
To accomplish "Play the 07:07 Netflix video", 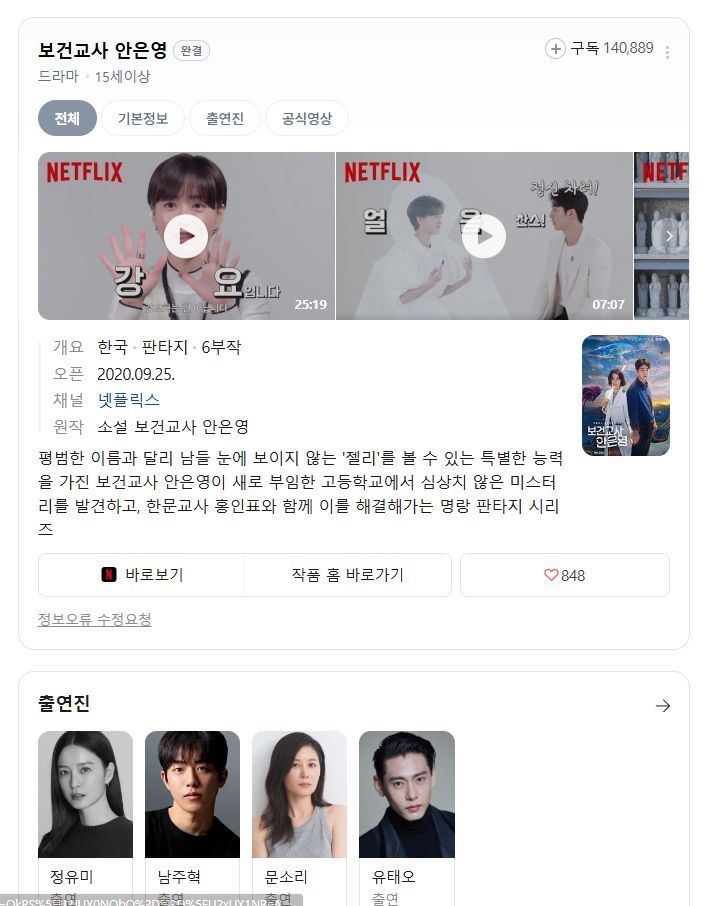I will pyautogui.click(x=484, y=236).
